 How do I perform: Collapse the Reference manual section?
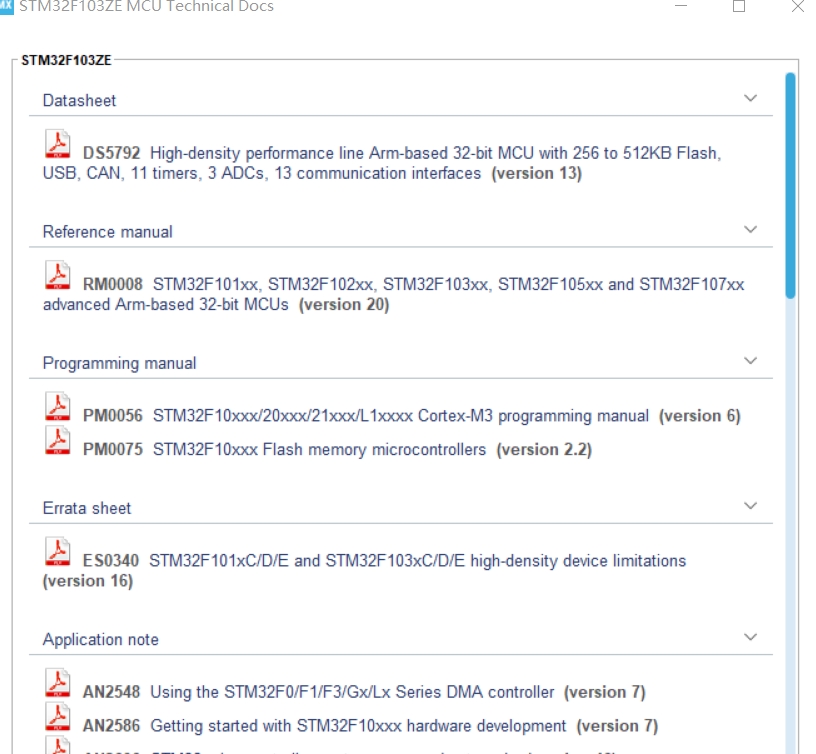click(x=751, y=230)
